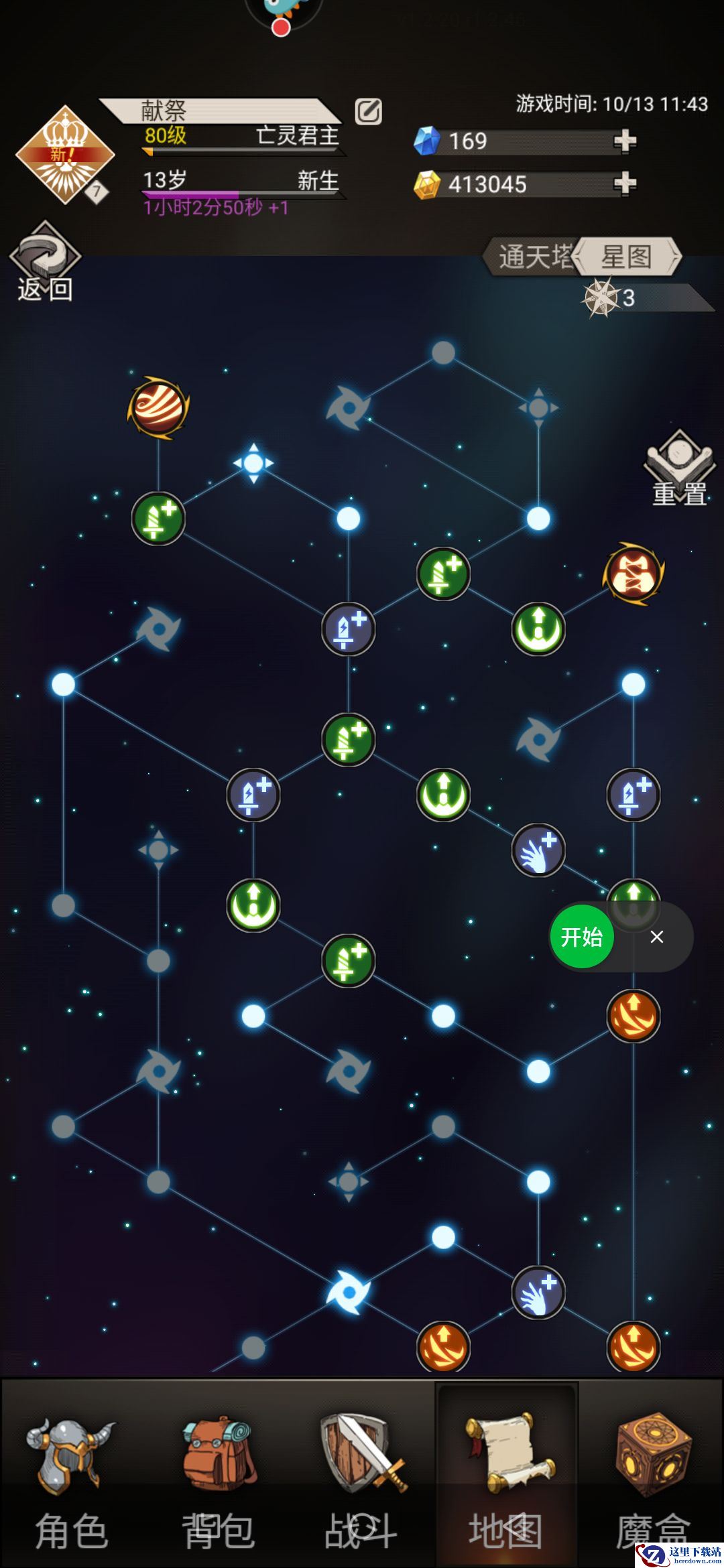Reset the star map with 重置

coord(679,468)
